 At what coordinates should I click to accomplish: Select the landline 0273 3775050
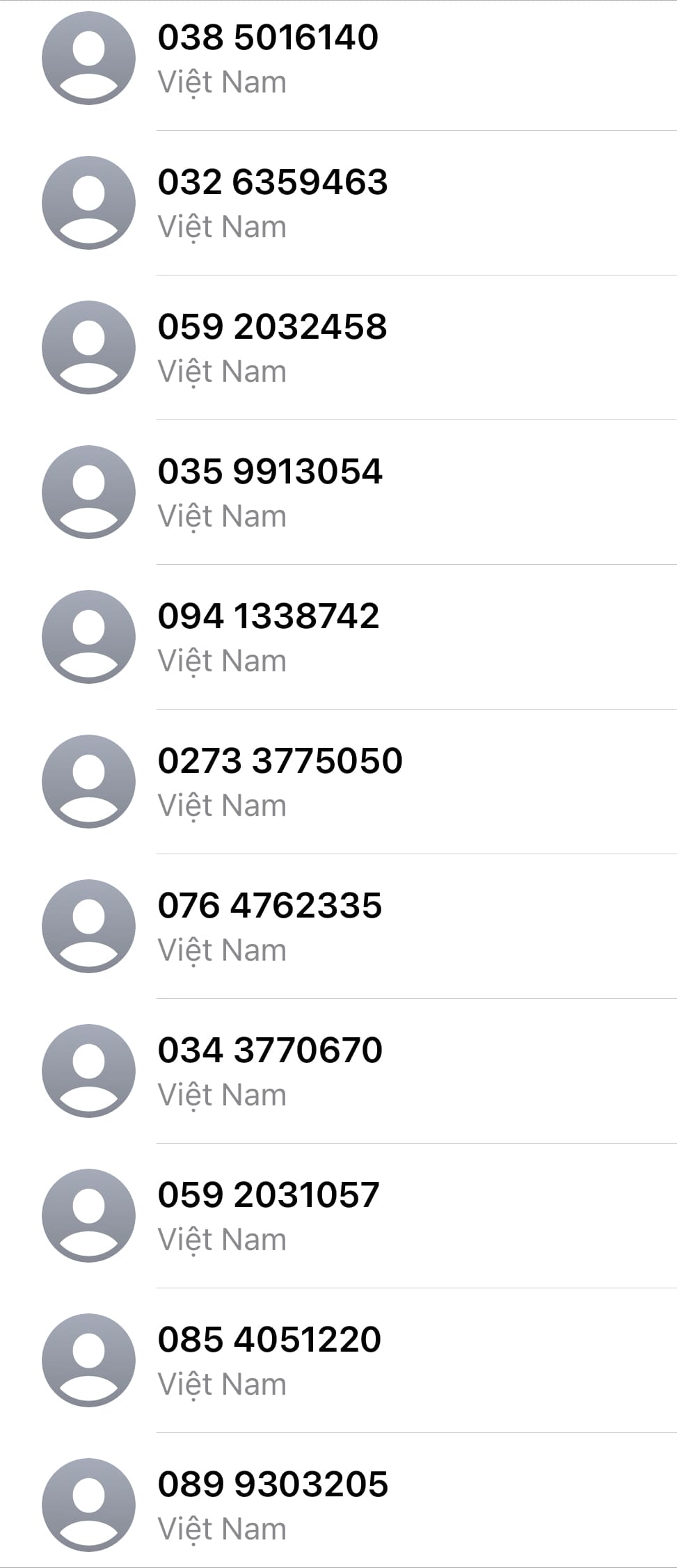click(x=280, y=762)
